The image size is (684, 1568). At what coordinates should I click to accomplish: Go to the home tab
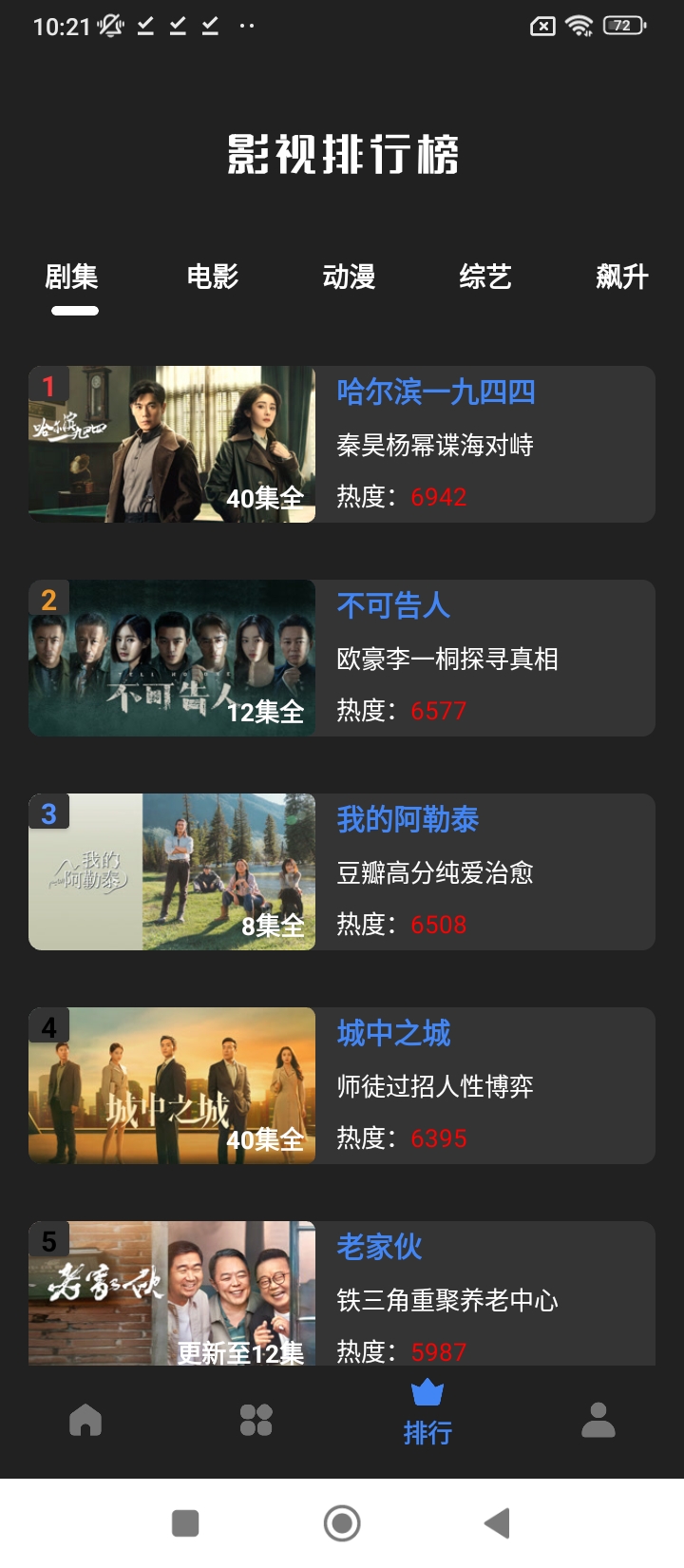85,1421
